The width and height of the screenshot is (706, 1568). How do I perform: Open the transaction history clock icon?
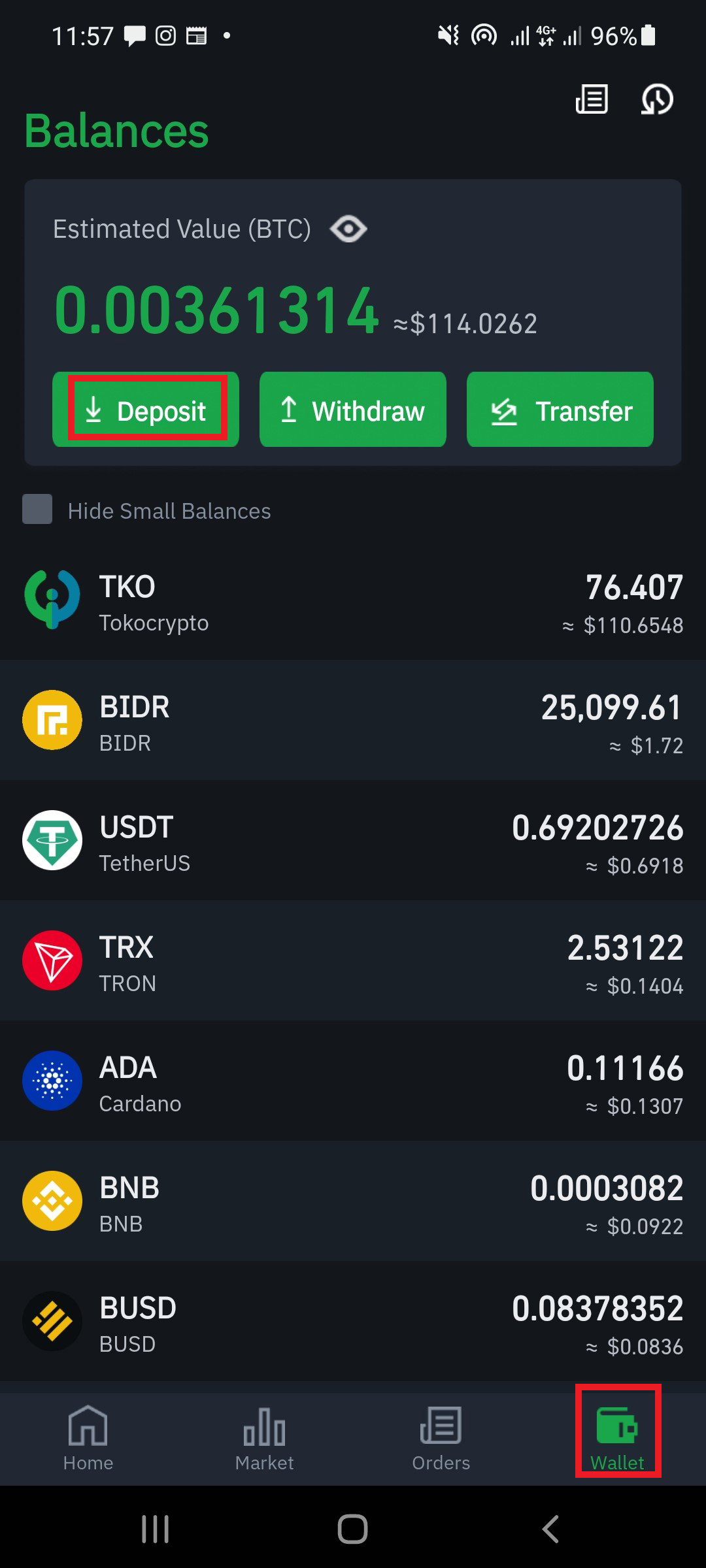[x=657, y=99]
